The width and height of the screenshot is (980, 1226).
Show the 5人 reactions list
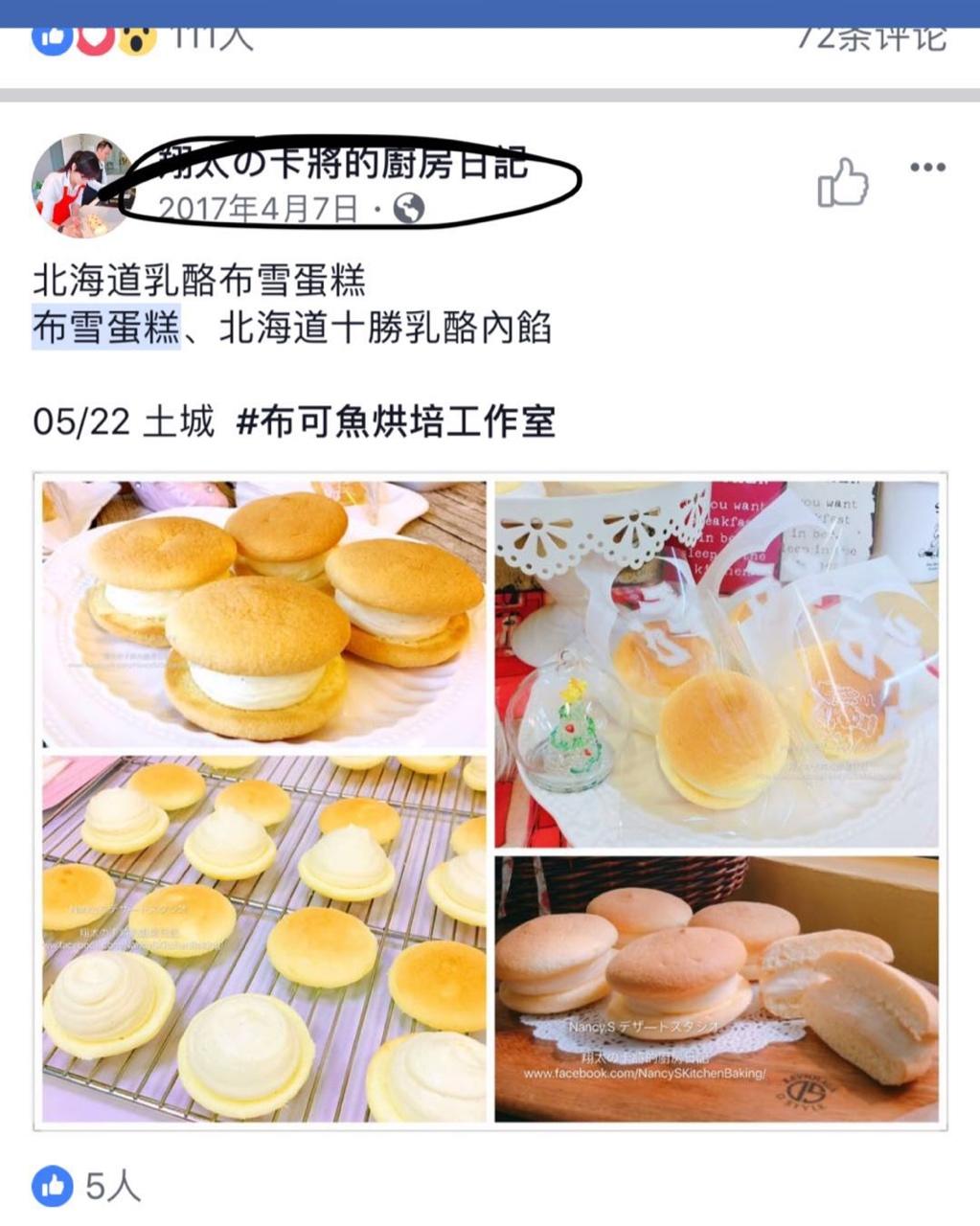point(88,1187)
